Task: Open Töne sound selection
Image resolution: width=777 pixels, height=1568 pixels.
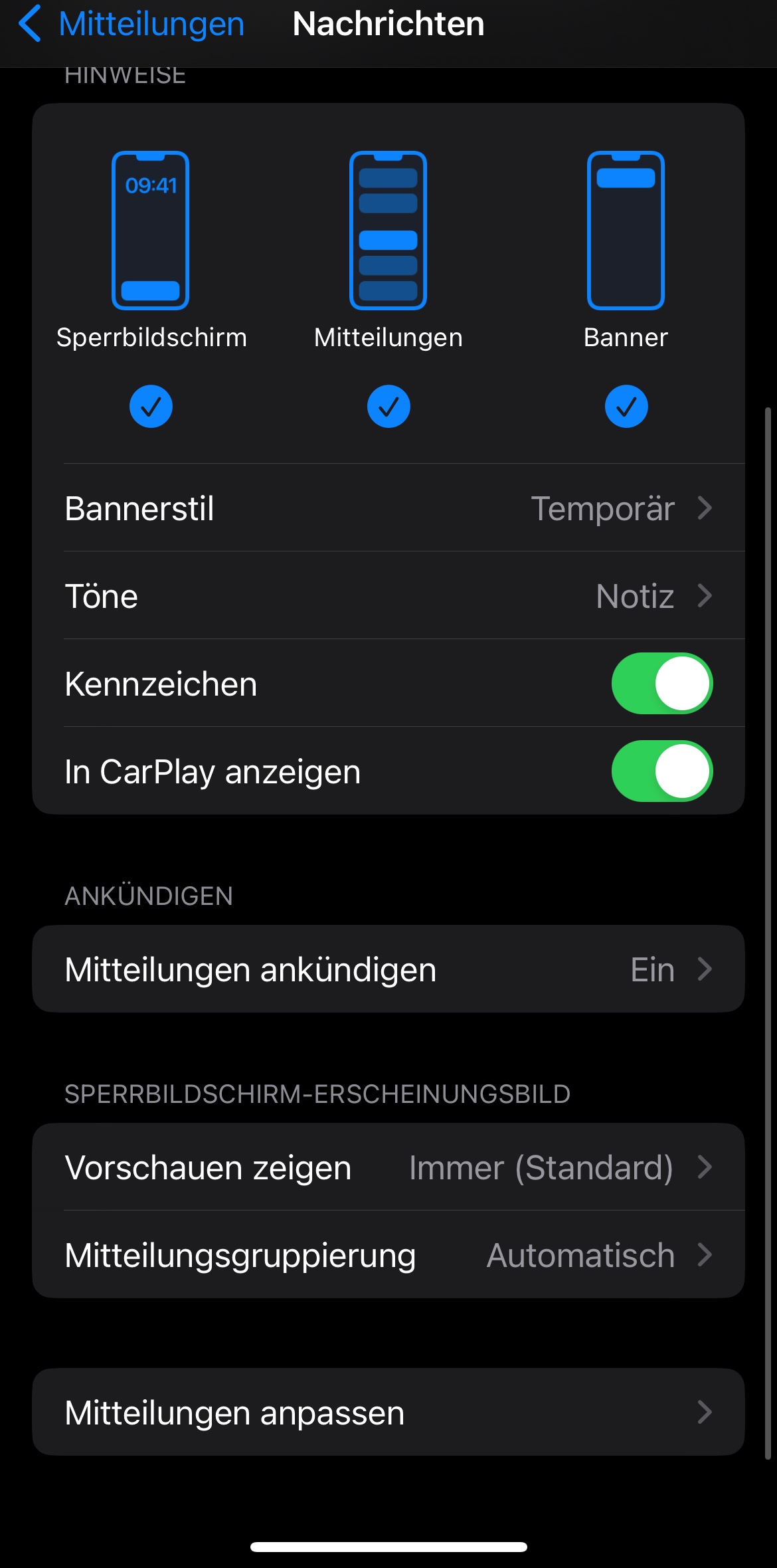Action: [x=388, y=596]
